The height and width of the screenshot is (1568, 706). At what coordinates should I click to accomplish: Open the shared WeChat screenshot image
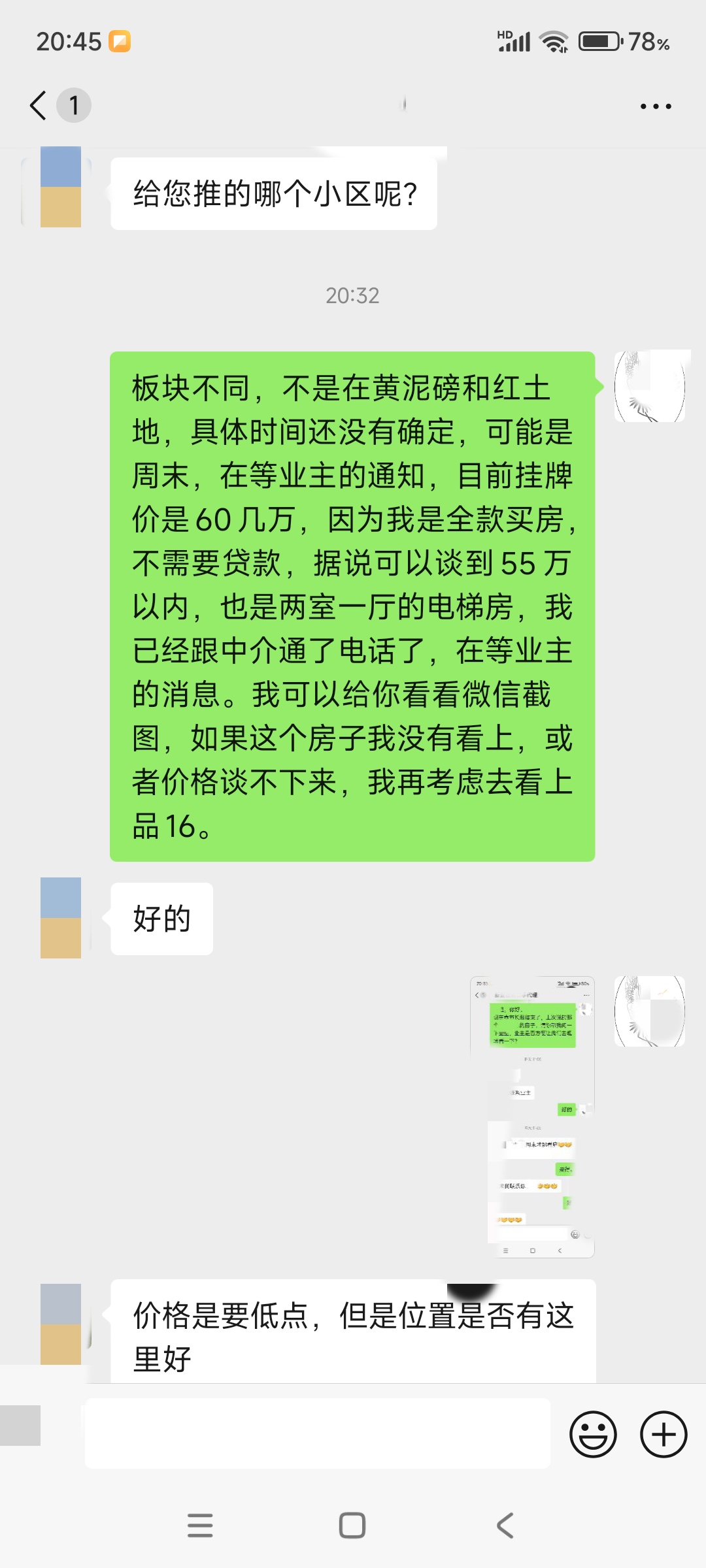[532, 1117]
